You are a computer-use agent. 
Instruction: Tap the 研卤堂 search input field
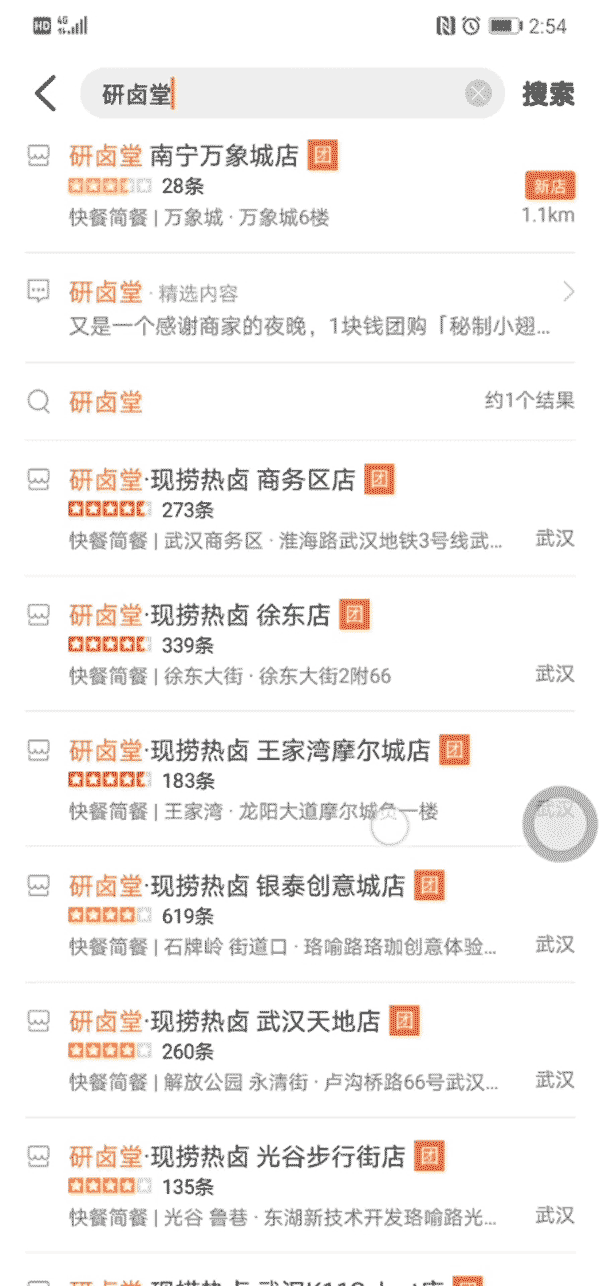(x=280, y=94)
